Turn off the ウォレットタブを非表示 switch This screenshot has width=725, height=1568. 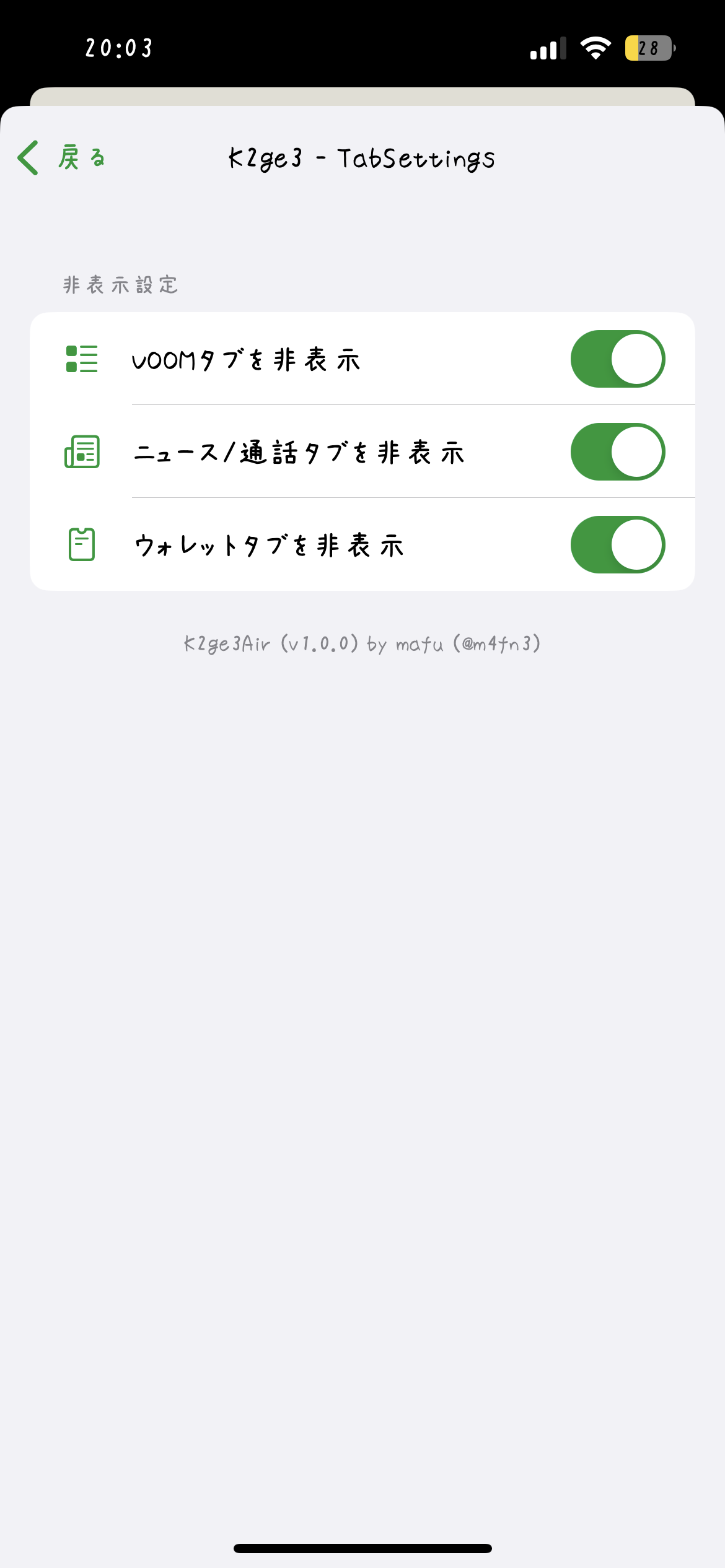(x=617, y=545)
